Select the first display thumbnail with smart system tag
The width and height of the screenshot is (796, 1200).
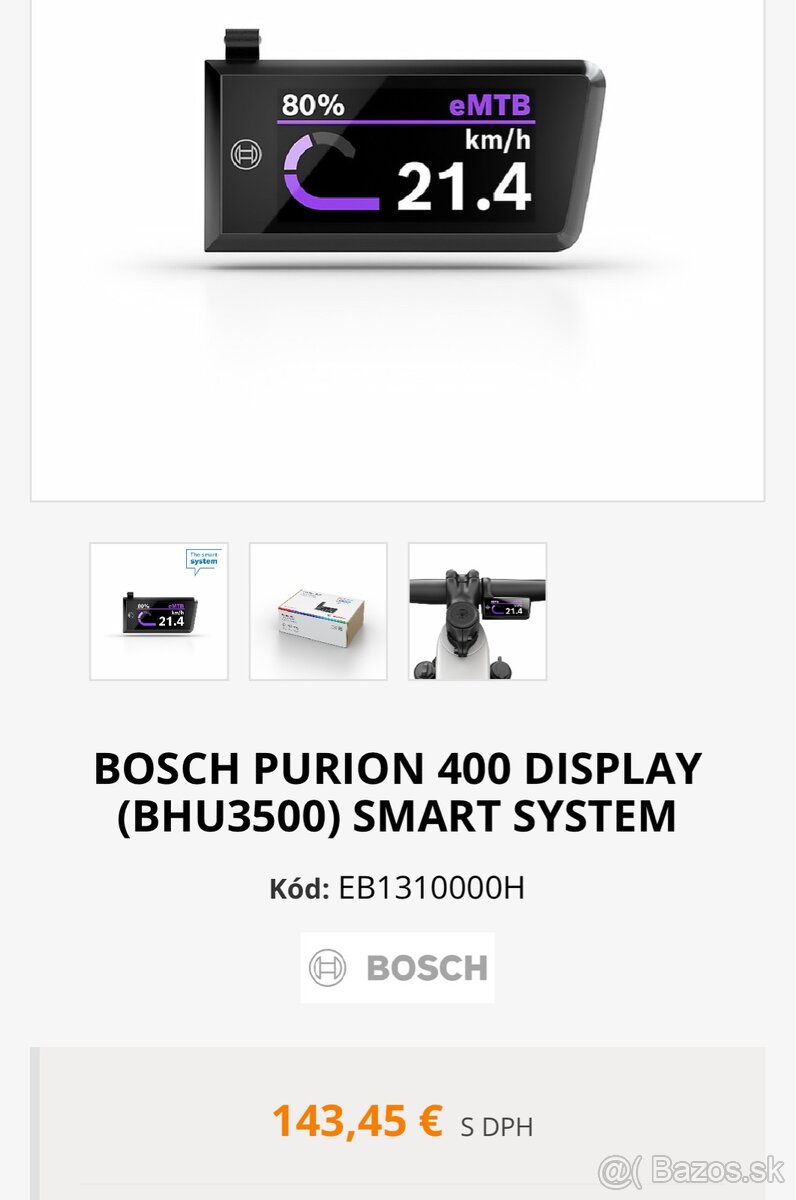pyautogui.click(x=159, y=612)
